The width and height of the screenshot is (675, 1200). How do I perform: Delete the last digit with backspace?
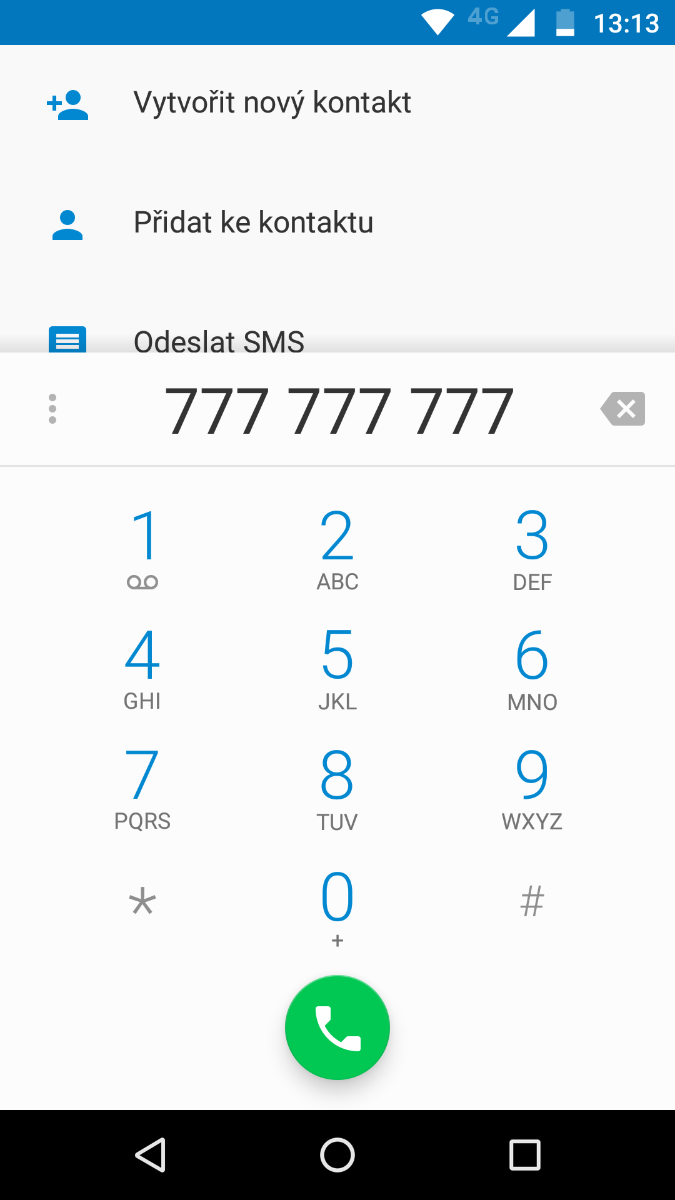pos(623,409)
